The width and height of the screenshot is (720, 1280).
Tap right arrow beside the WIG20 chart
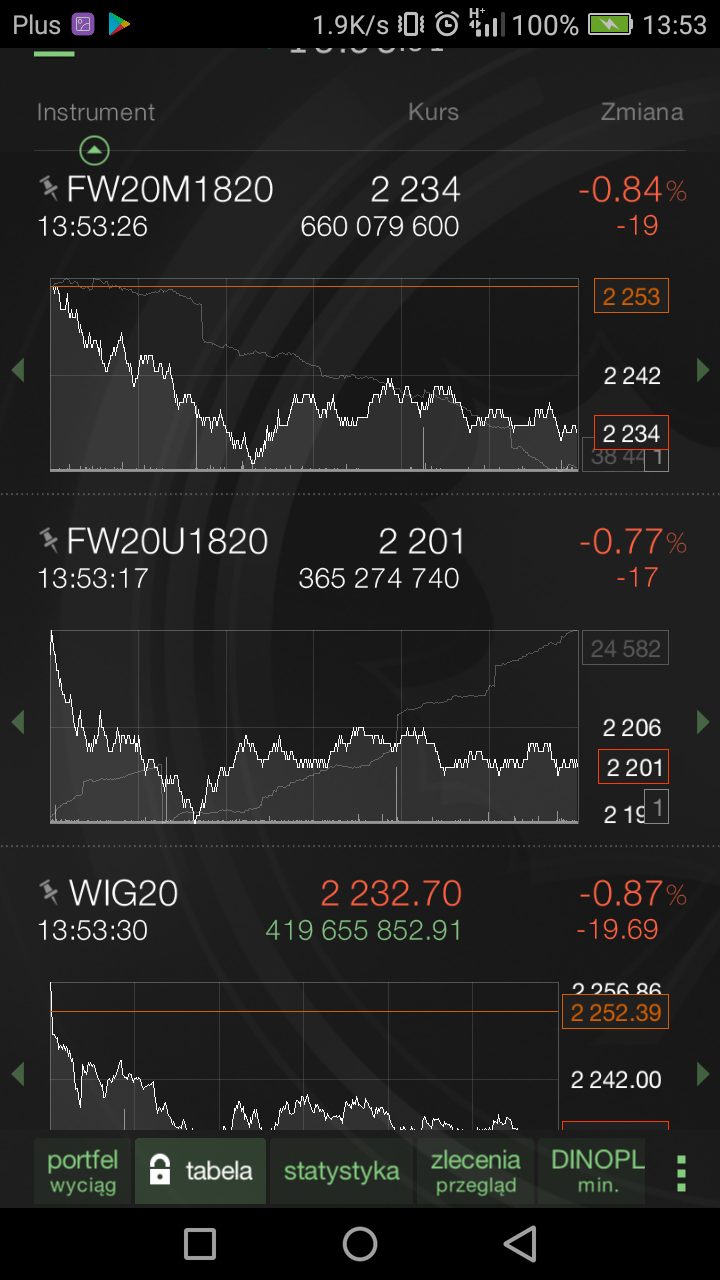pos(703,1074)
